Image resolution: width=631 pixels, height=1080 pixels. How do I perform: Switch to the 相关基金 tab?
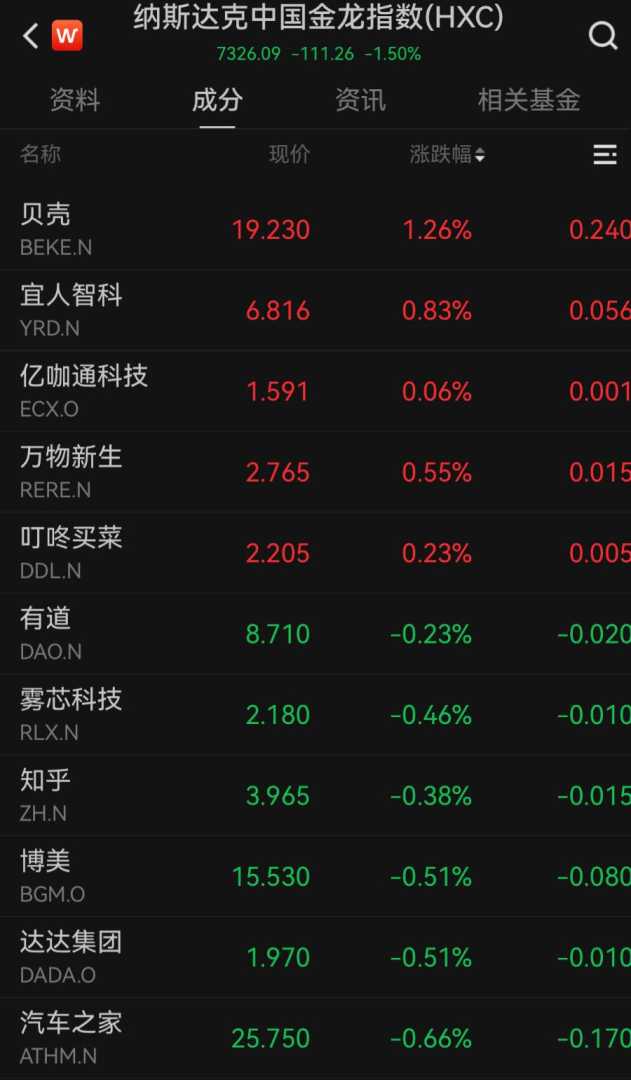[529, 100]
